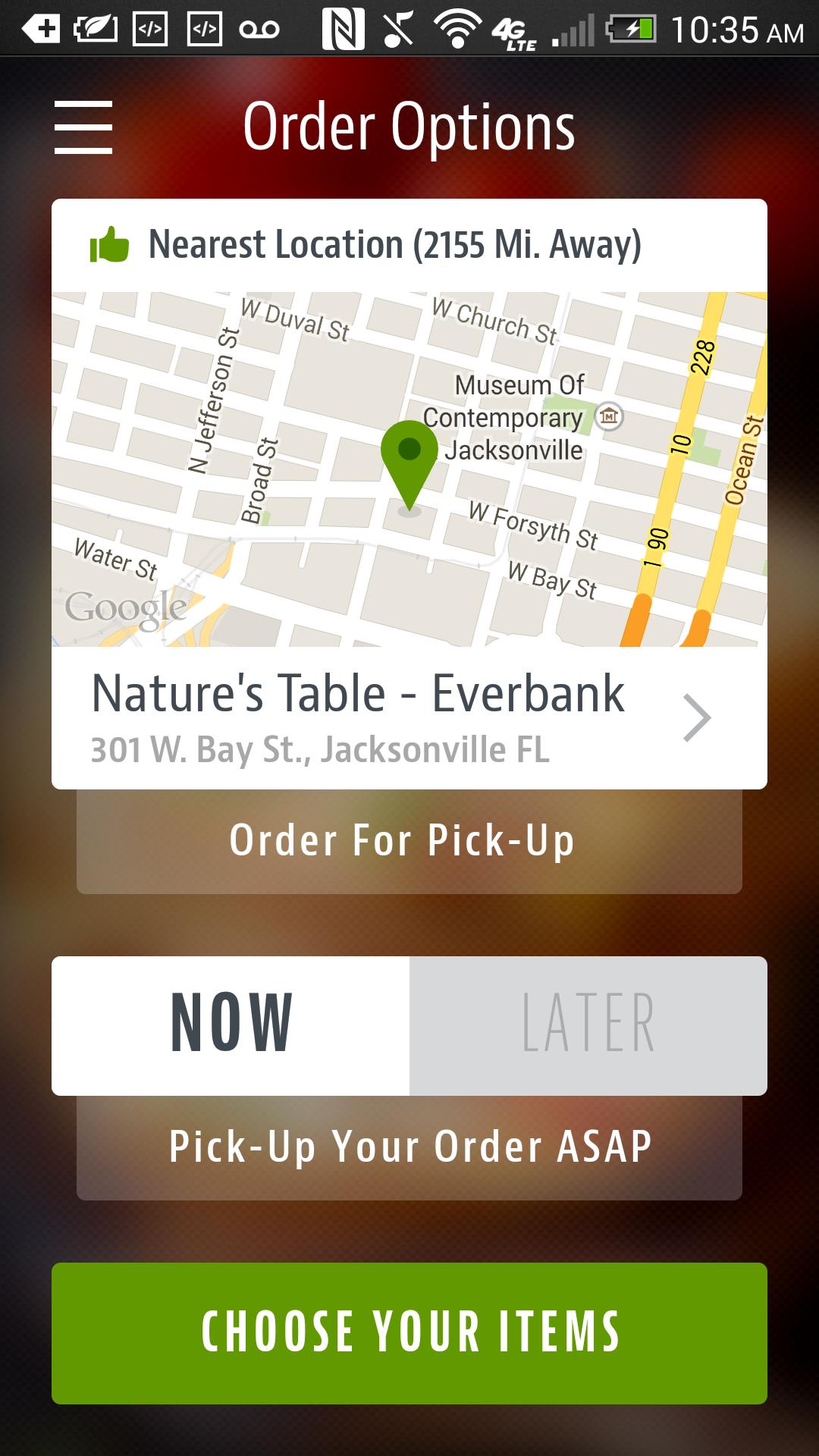819x1456 pixels.
Task: Open the hamburger navigation menu
Action: coord(83,127)
